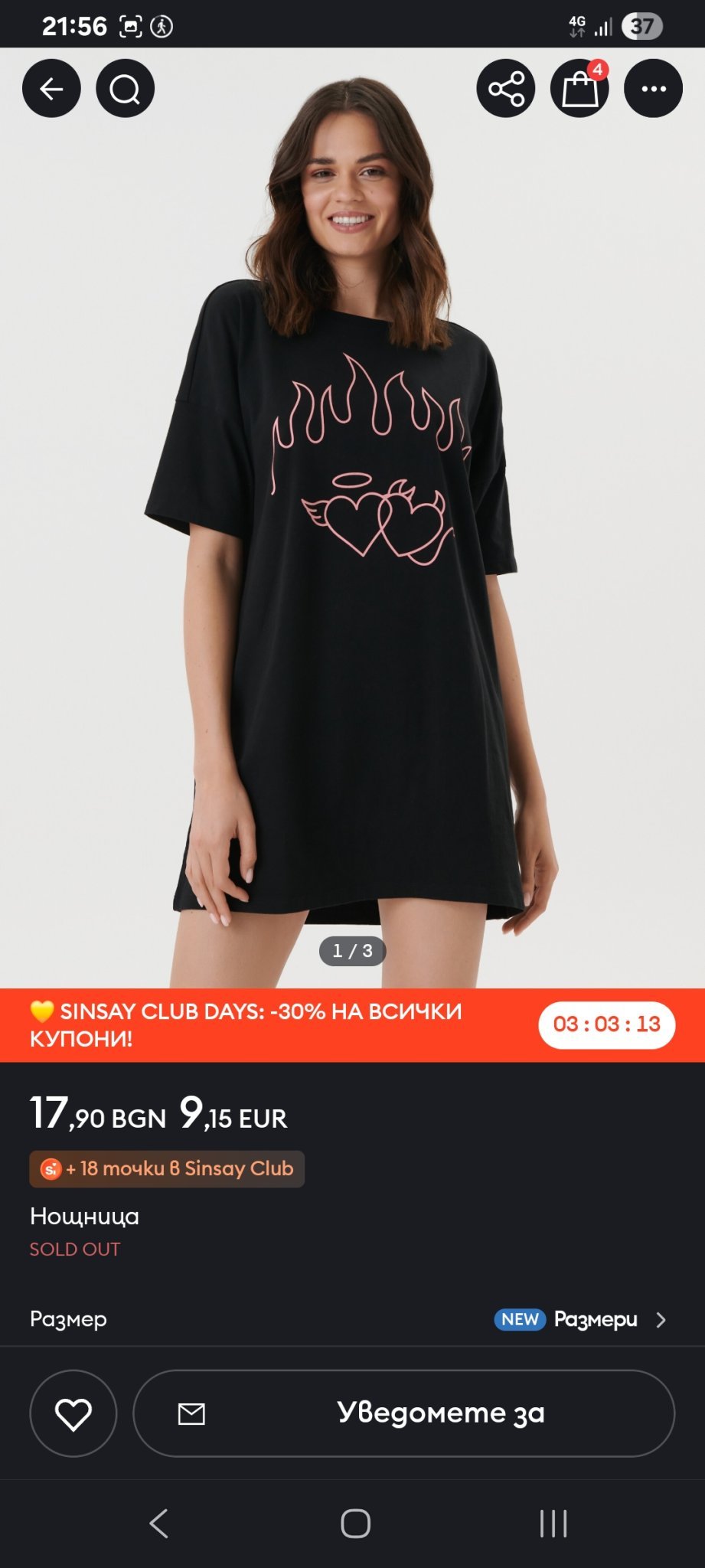Open recent apps from navigation bar
This screenshot has width=705, height=1568.
point(553,1524)
